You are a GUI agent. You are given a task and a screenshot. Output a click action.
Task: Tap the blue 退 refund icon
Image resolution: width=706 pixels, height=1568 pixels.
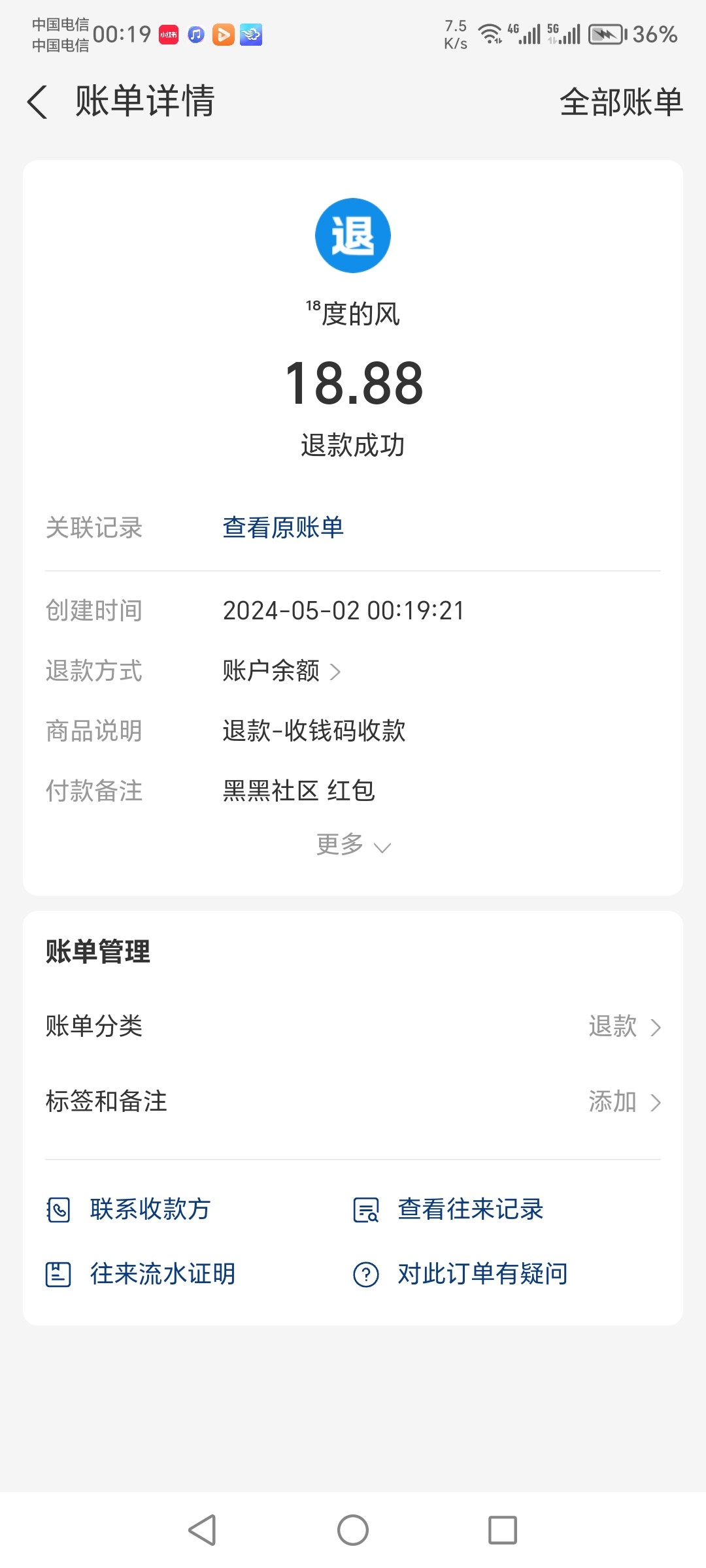[x=353, y=235]
